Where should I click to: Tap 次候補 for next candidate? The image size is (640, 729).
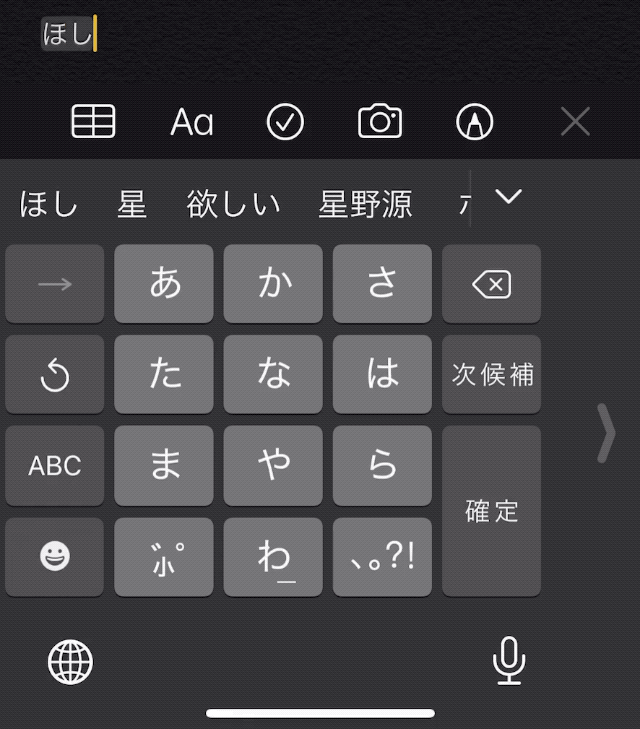tap(491, 375)
